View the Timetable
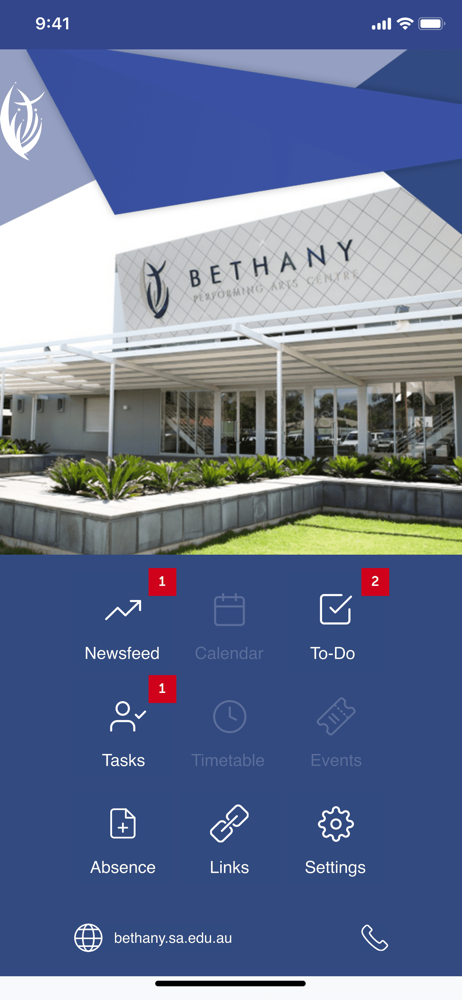The width and height of the screenshot is (462, 1000). [x=228, y=733]
